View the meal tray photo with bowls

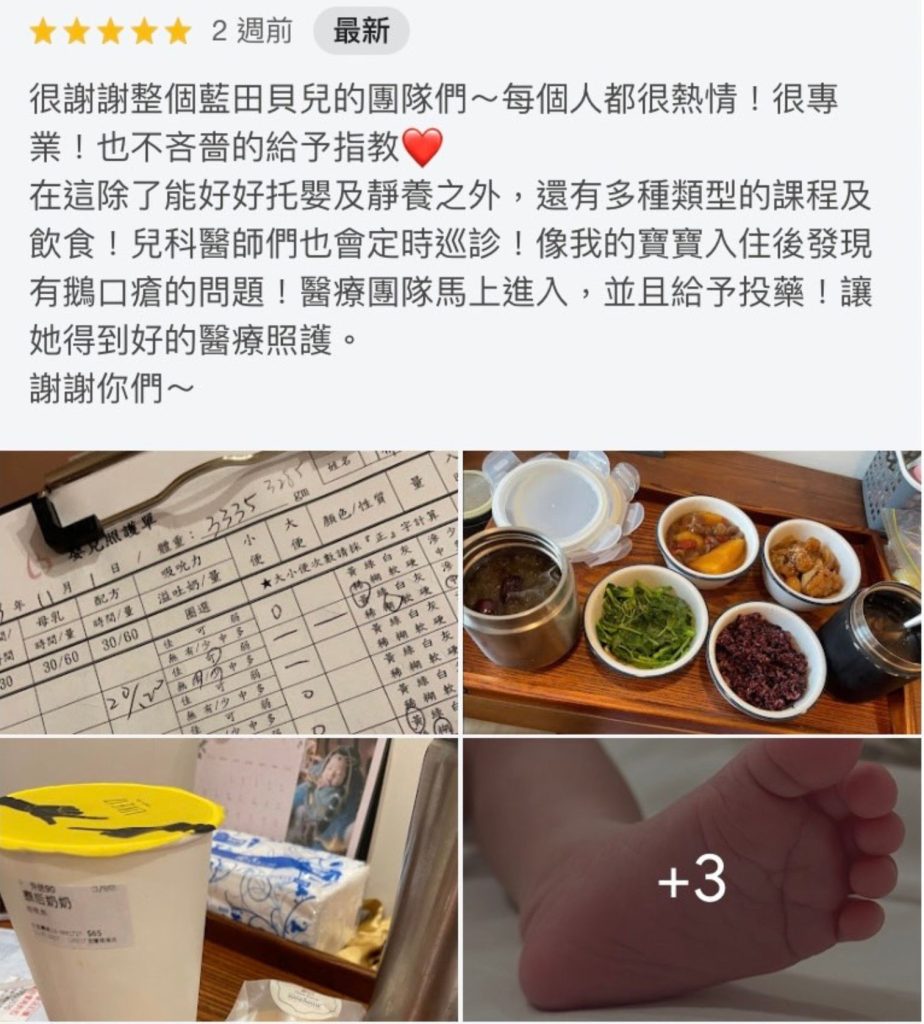691,592
